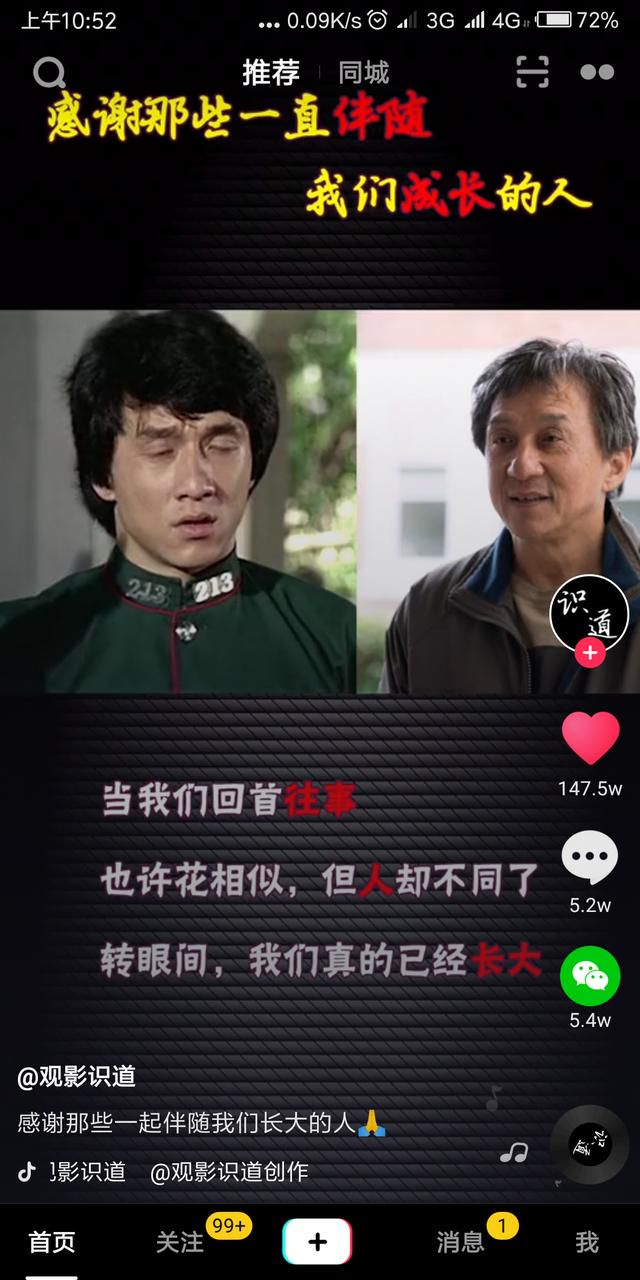Screen dimensions: 640x1280
Task: Go to the 首页 tab
Action: (52, 1242)
